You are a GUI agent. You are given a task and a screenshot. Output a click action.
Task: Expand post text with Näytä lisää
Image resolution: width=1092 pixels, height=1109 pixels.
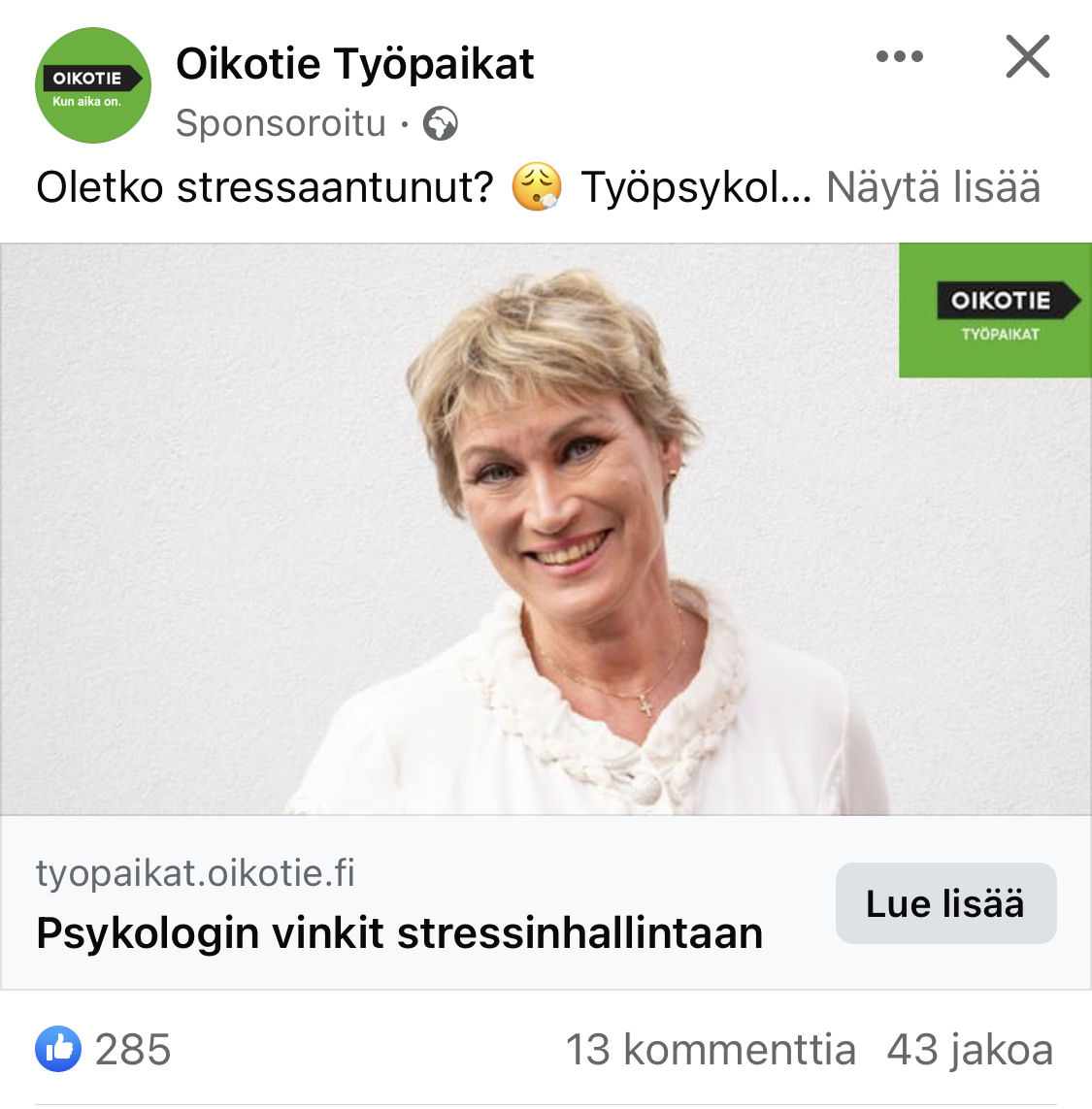click(932, 187)
